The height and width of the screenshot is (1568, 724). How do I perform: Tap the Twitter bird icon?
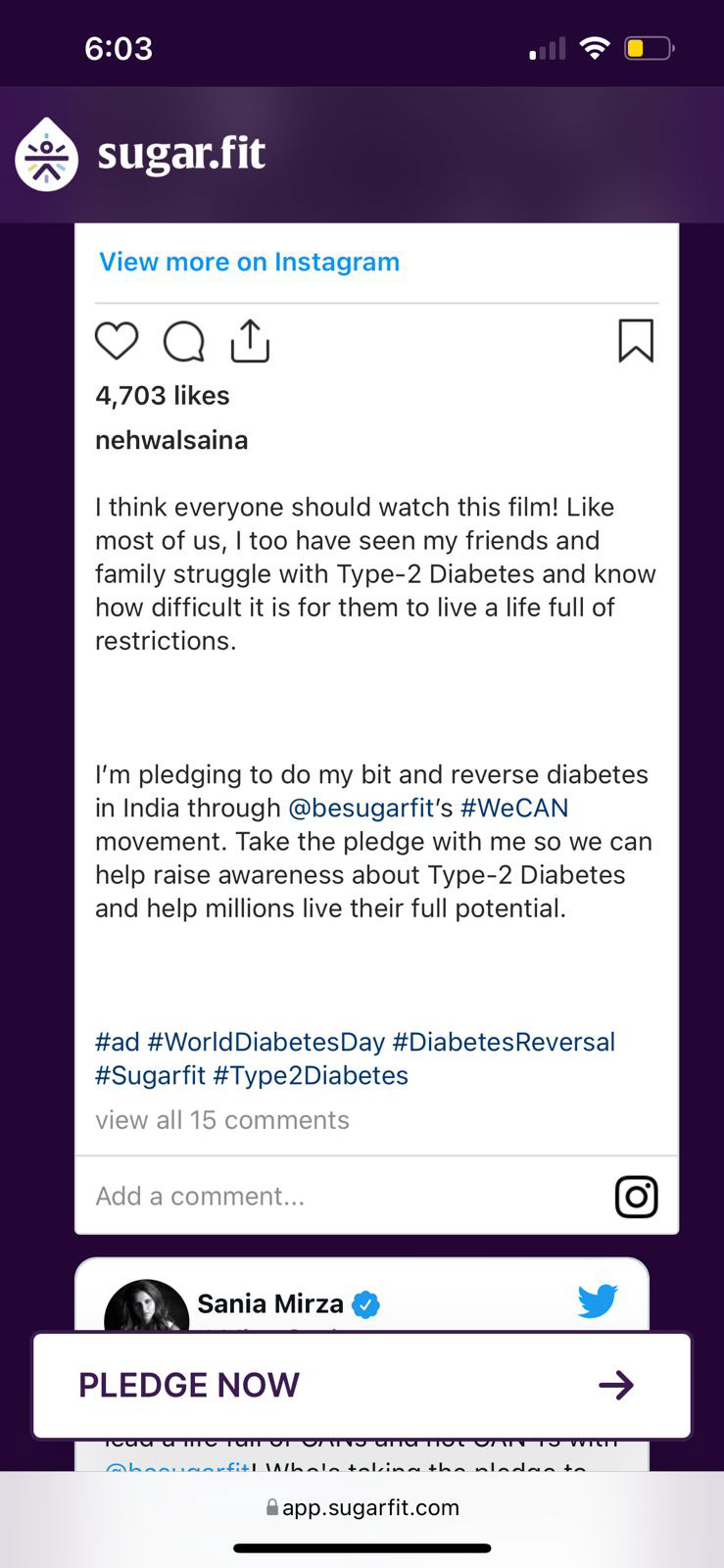click(598, 1300)
